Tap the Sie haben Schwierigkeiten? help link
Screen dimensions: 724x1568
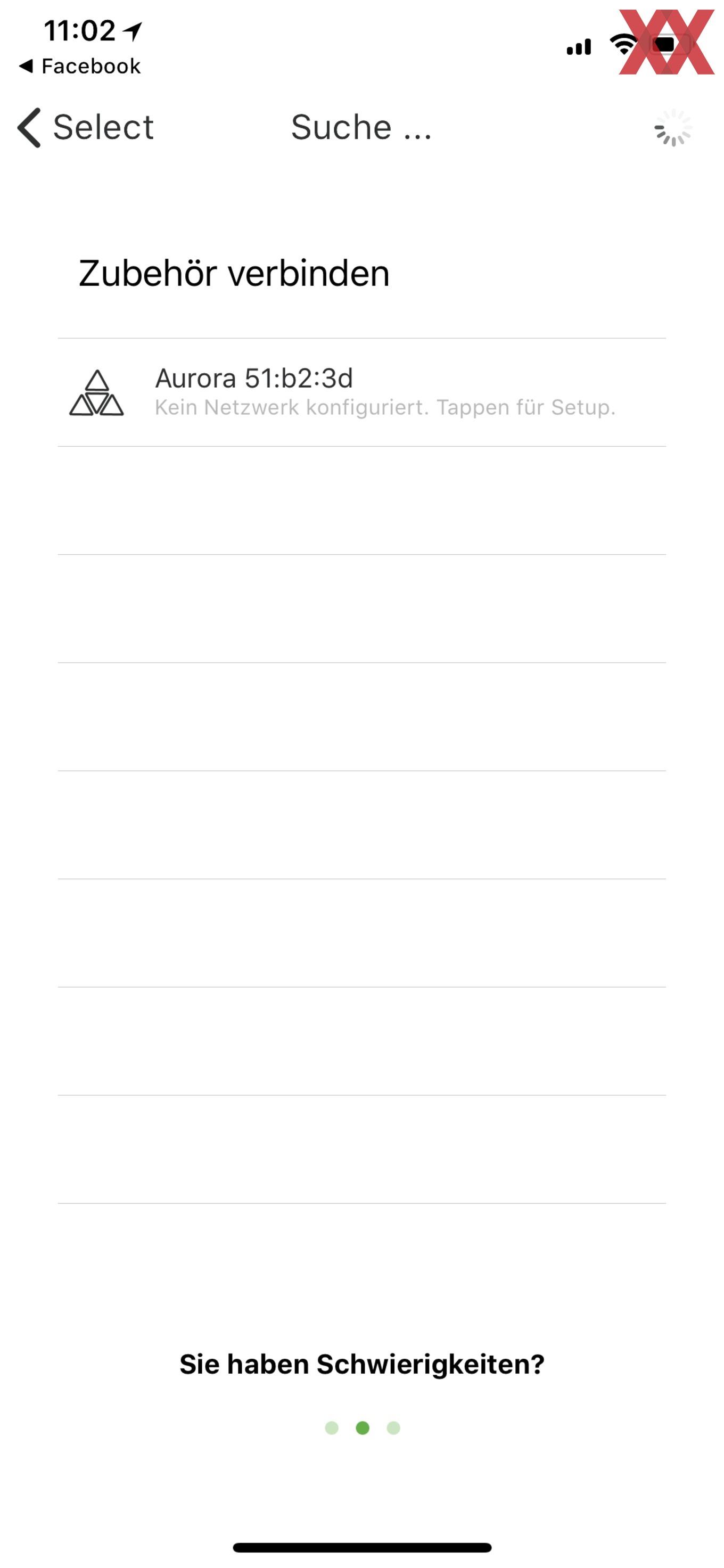click(362, 1364)
